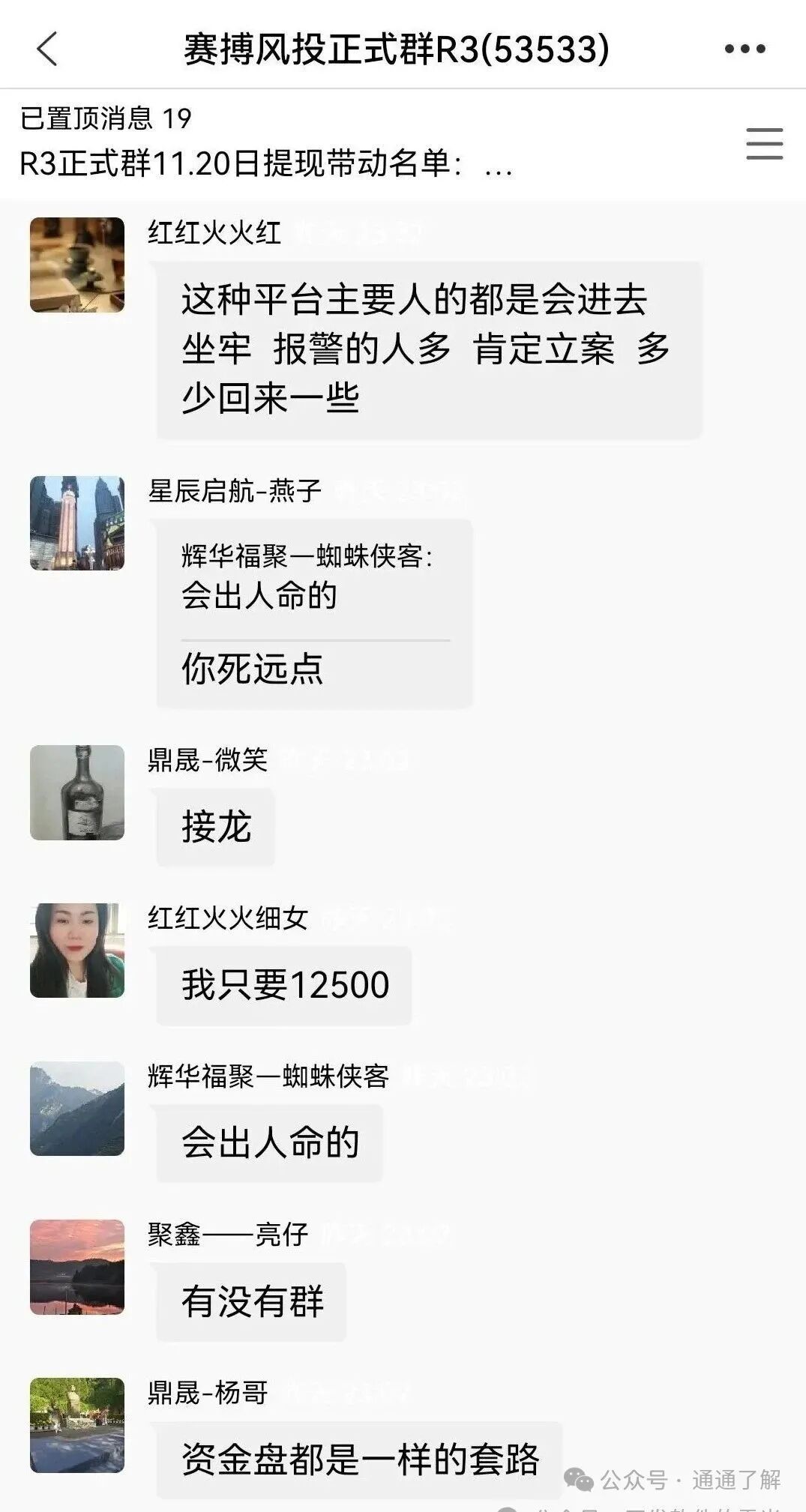This screenshot has width=806, height=1512.
Task: Tap the message bubble '接龙'
Action: [216, 826]
